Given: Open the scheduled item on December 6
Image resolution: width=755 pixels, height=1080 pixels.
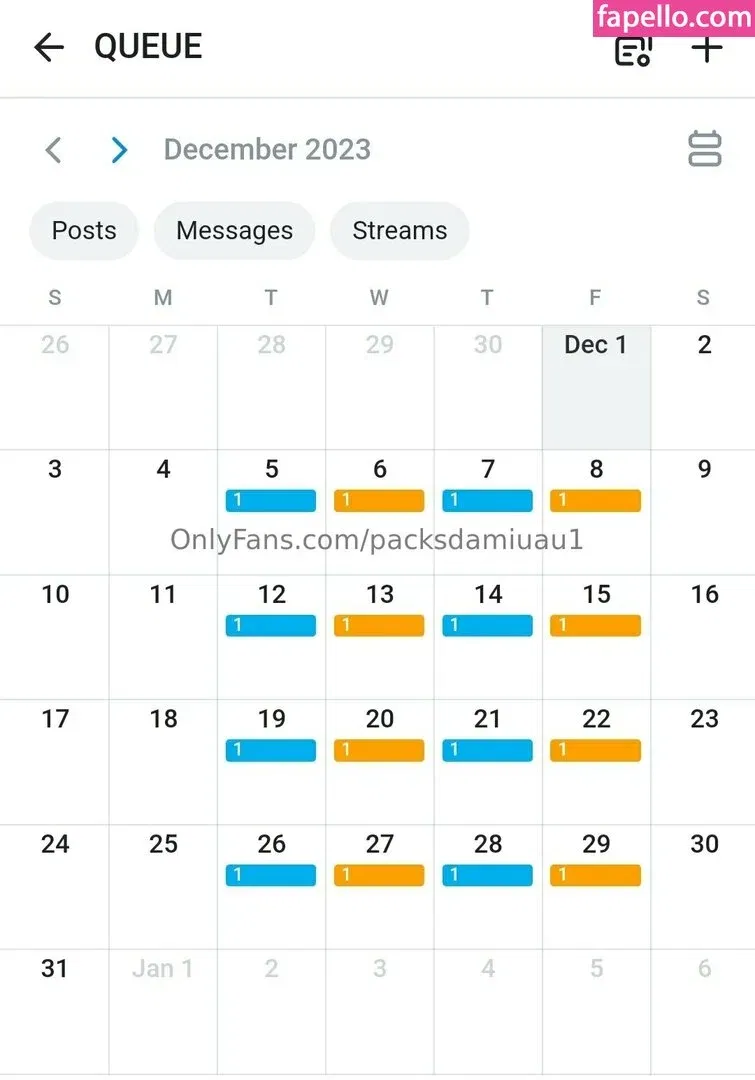Looking at the screenshot, I should (379, 501).
